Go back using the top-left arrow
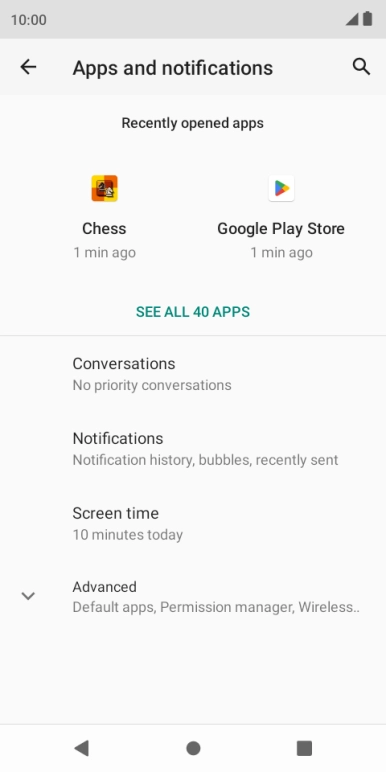The image size is (386, 772). tap(28, 67)
